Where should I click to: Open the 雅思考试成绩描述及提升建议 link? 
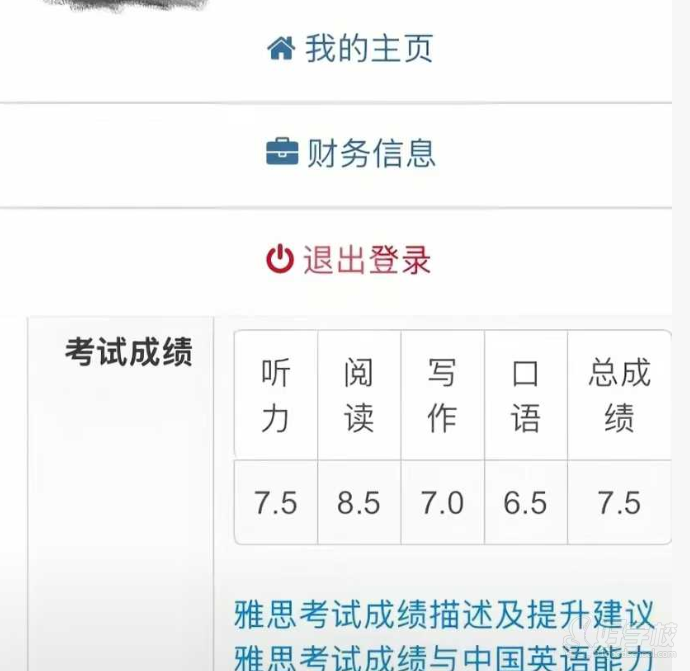[444, 613]
